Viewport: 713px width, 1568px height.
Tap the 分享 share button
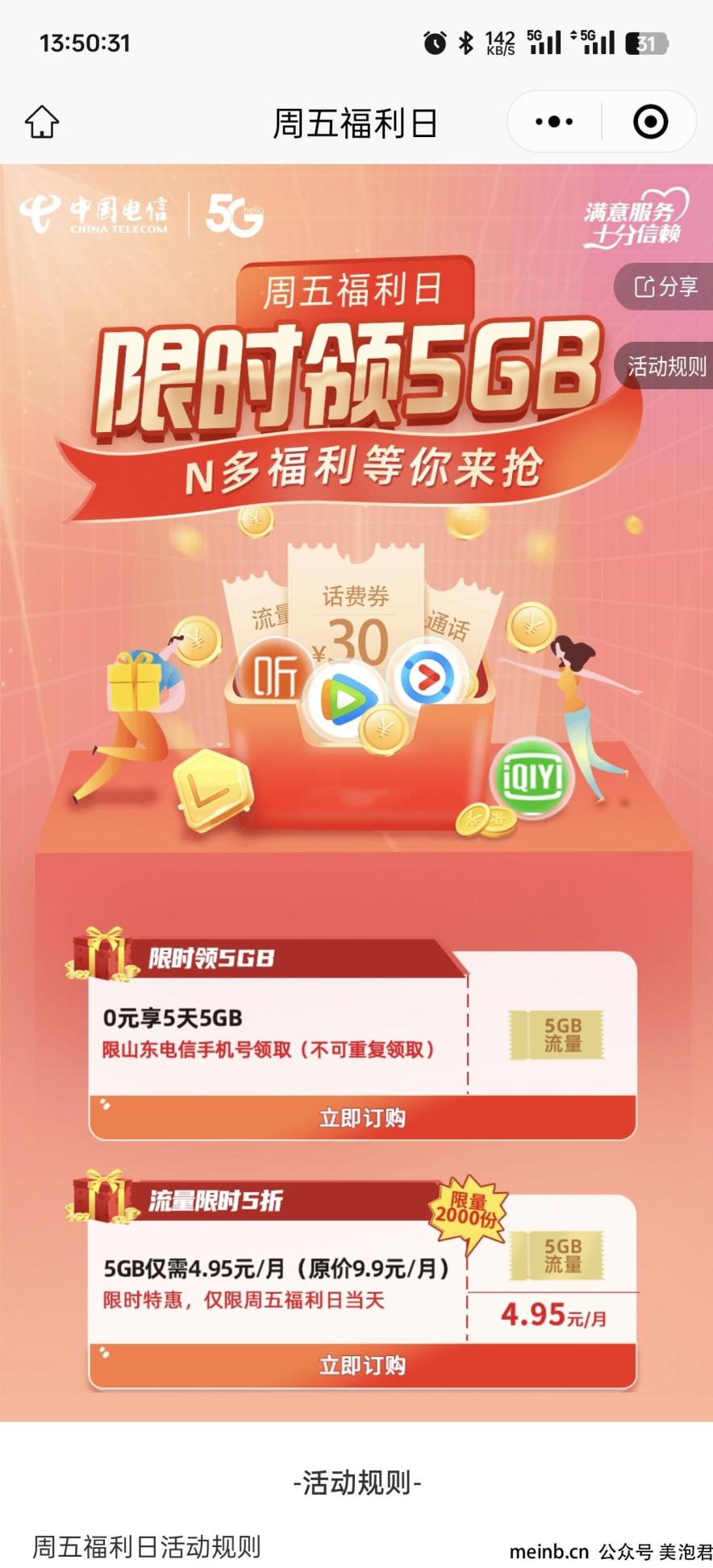[665, 286]
